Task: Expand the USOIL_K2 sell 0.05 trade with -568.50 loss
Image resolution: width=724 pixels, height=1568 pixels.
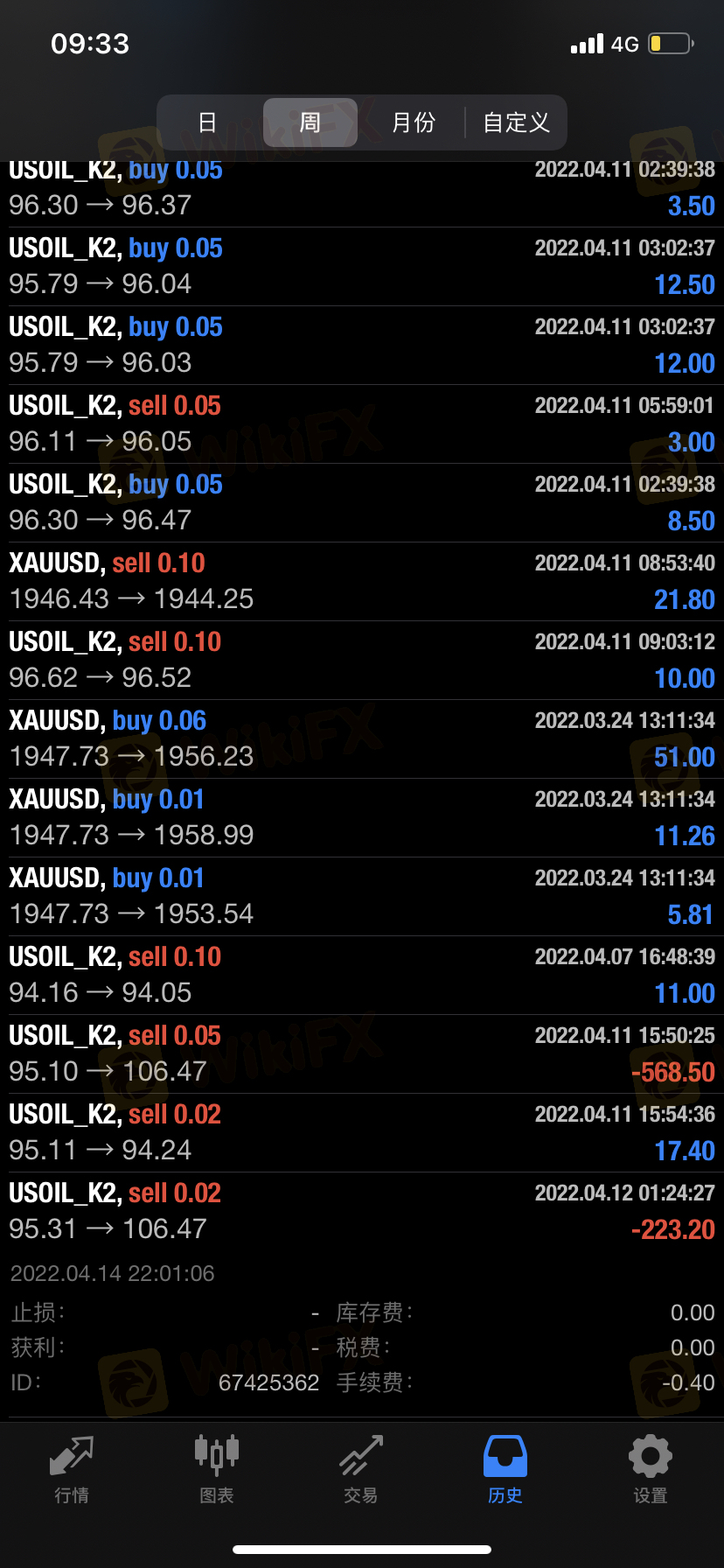Action: 362,1054
